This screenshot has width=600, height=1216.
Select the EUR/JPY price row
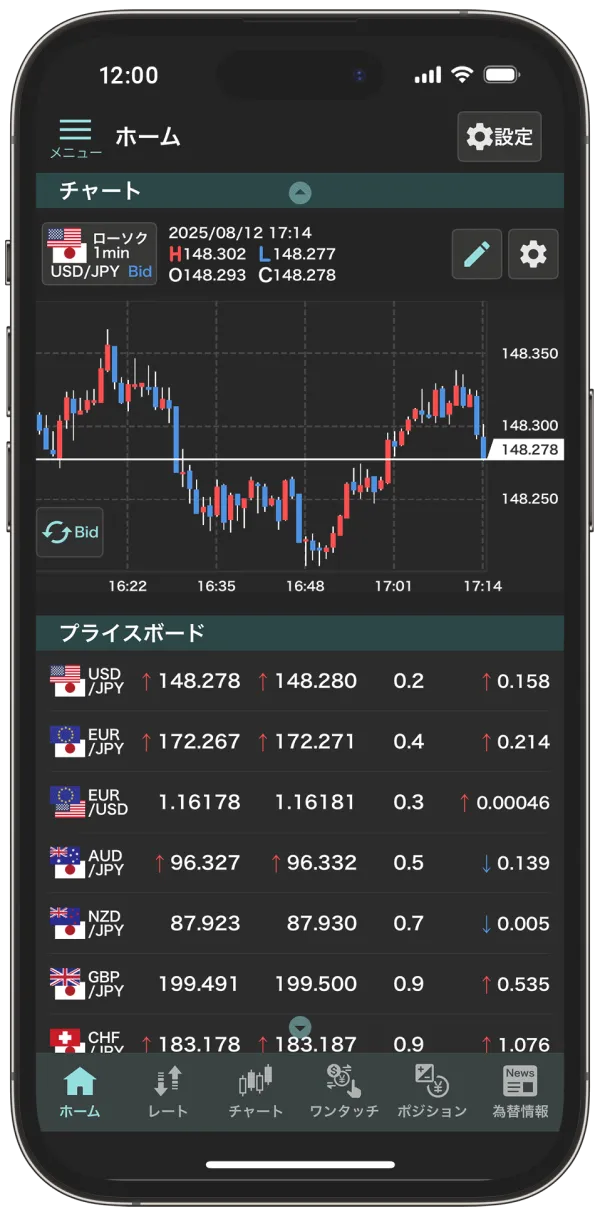(300, 742)
